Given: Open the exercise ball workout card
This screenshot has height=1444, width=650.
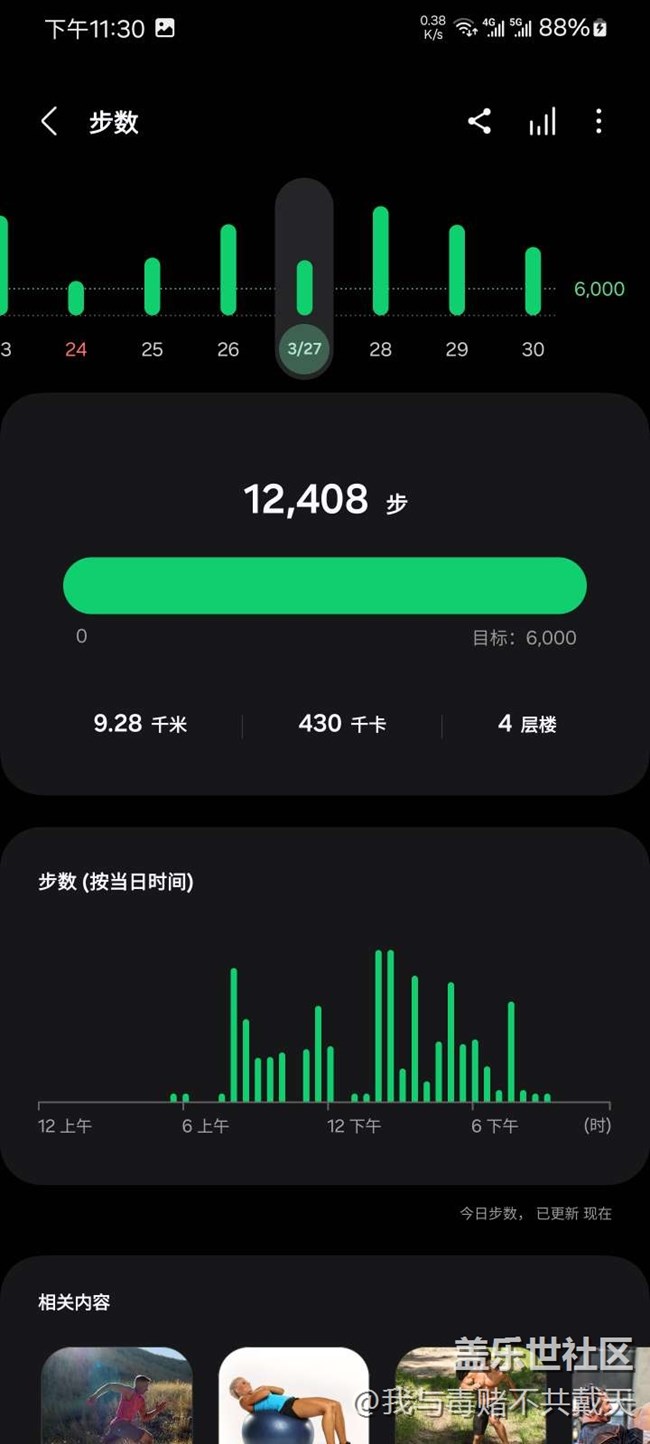Looking at the screenshot, I should tap(293, 1395).
